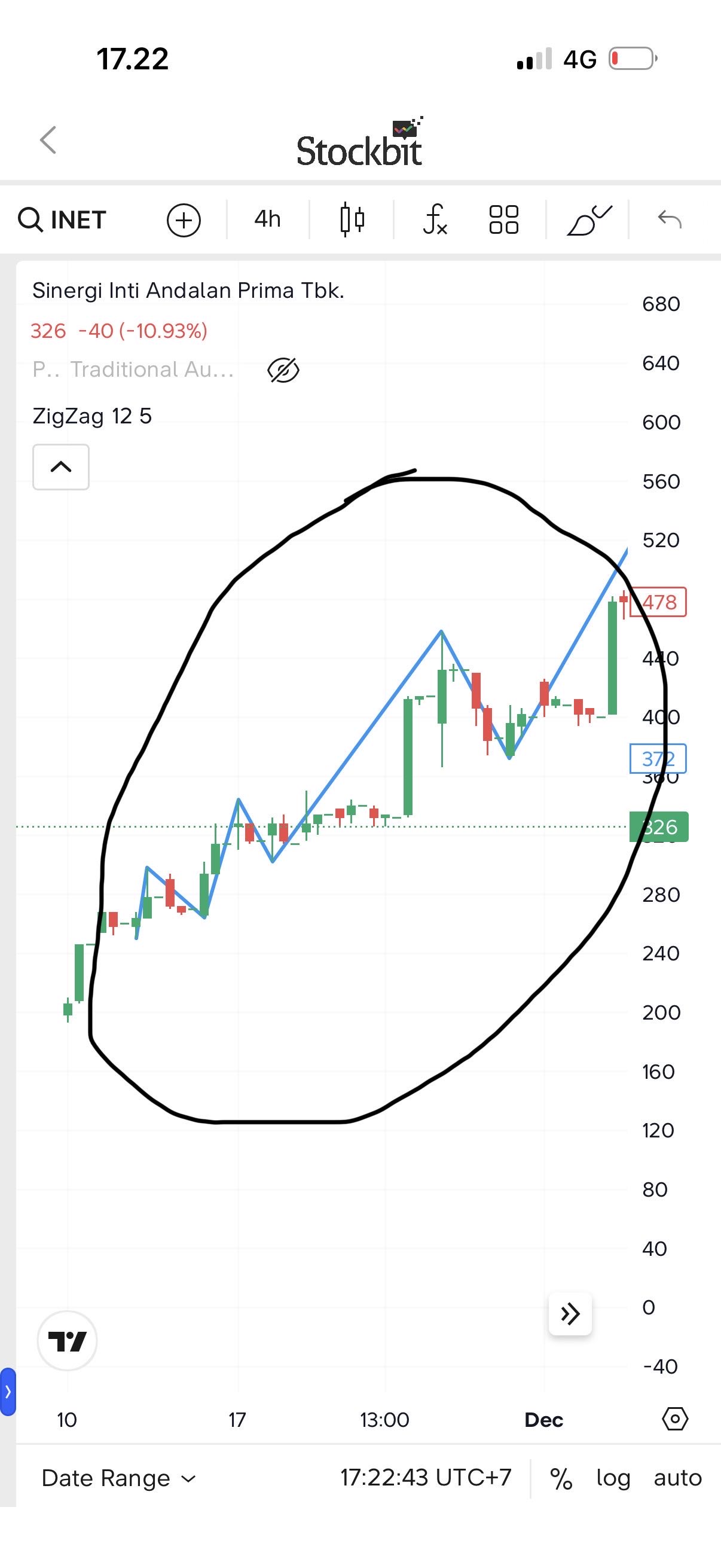This screenshot has height=1568, width=721.
Task: Select the ZigZag 12 5 indicator
Action: 93,416
